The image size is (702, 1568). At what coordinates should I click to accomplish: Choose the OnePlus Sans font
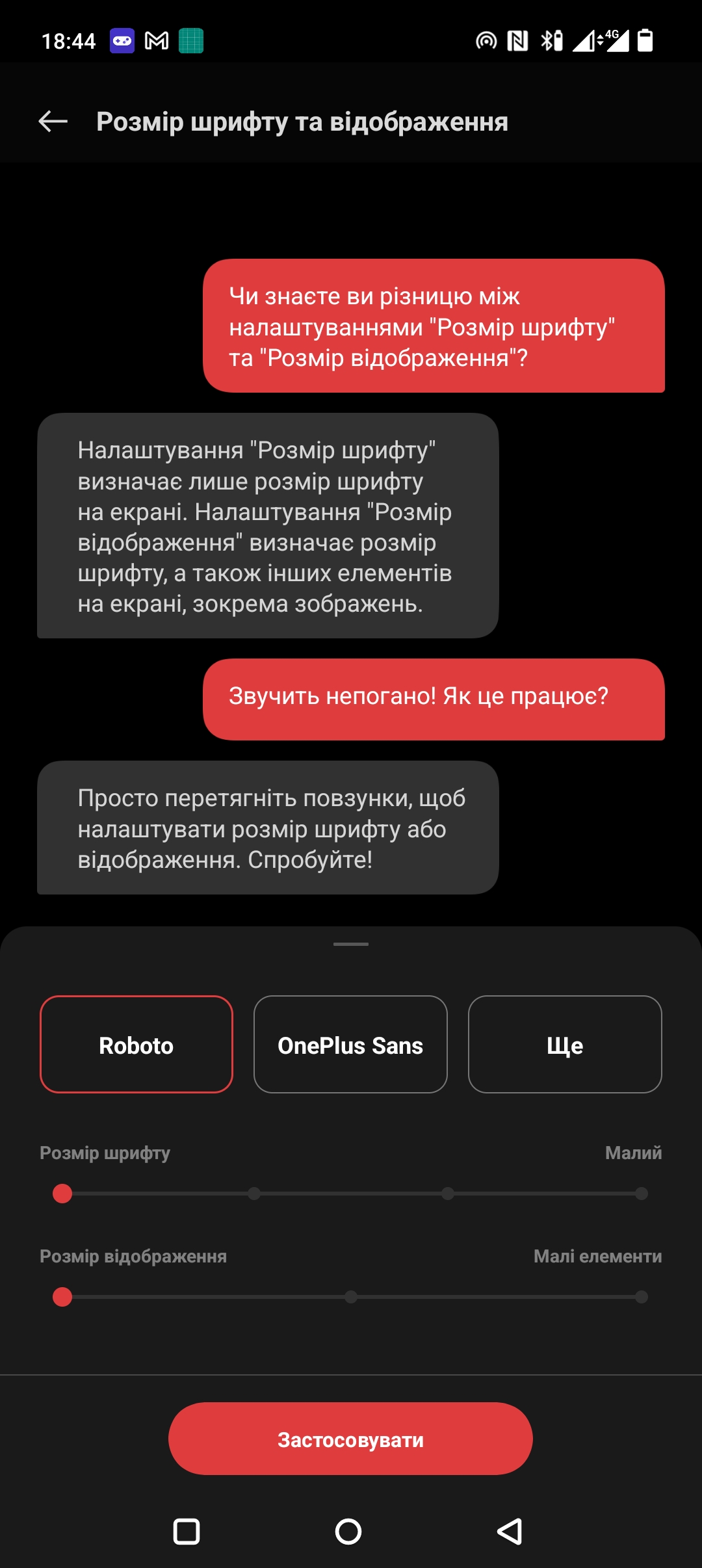(350, 1045)
